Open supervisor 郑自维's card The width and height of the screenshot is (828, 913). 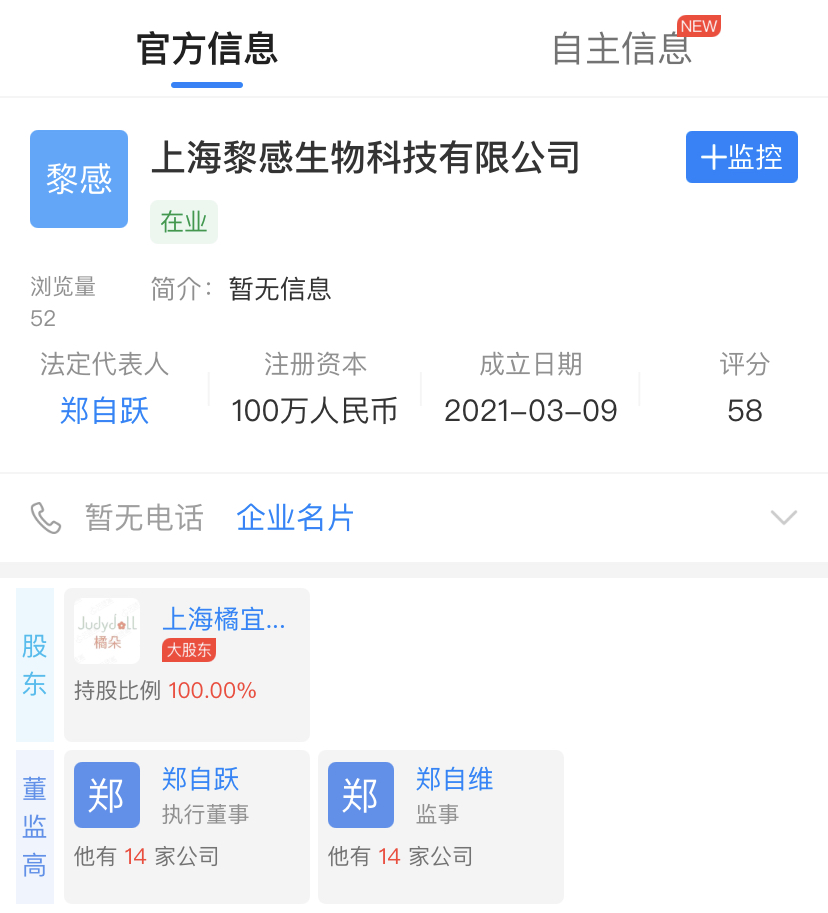point(440,826)
